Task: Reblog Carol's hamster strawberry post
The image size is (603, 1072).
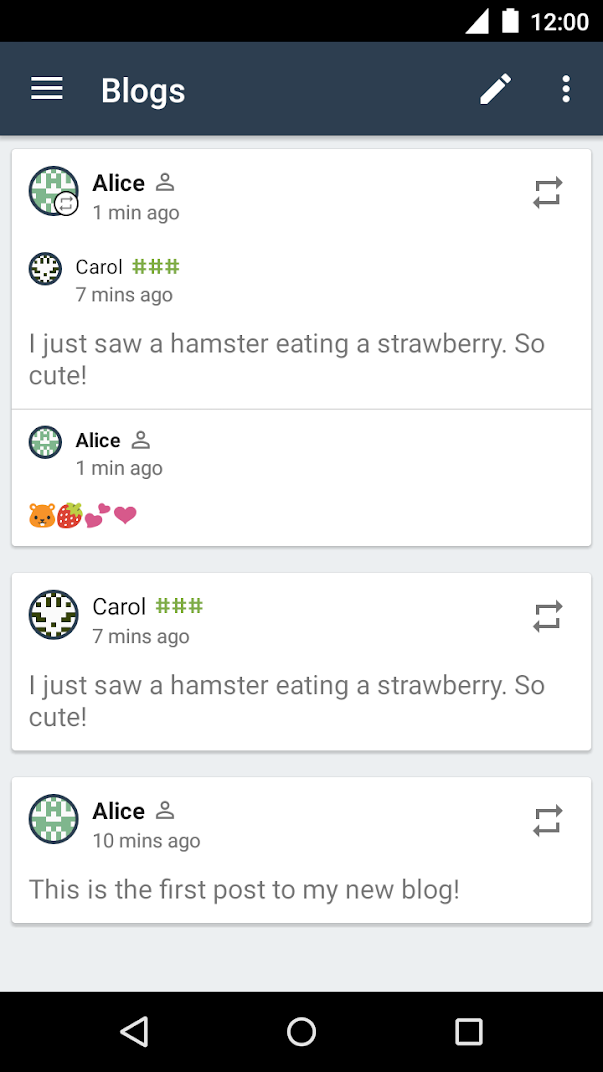Action: [x=547, y=617]
